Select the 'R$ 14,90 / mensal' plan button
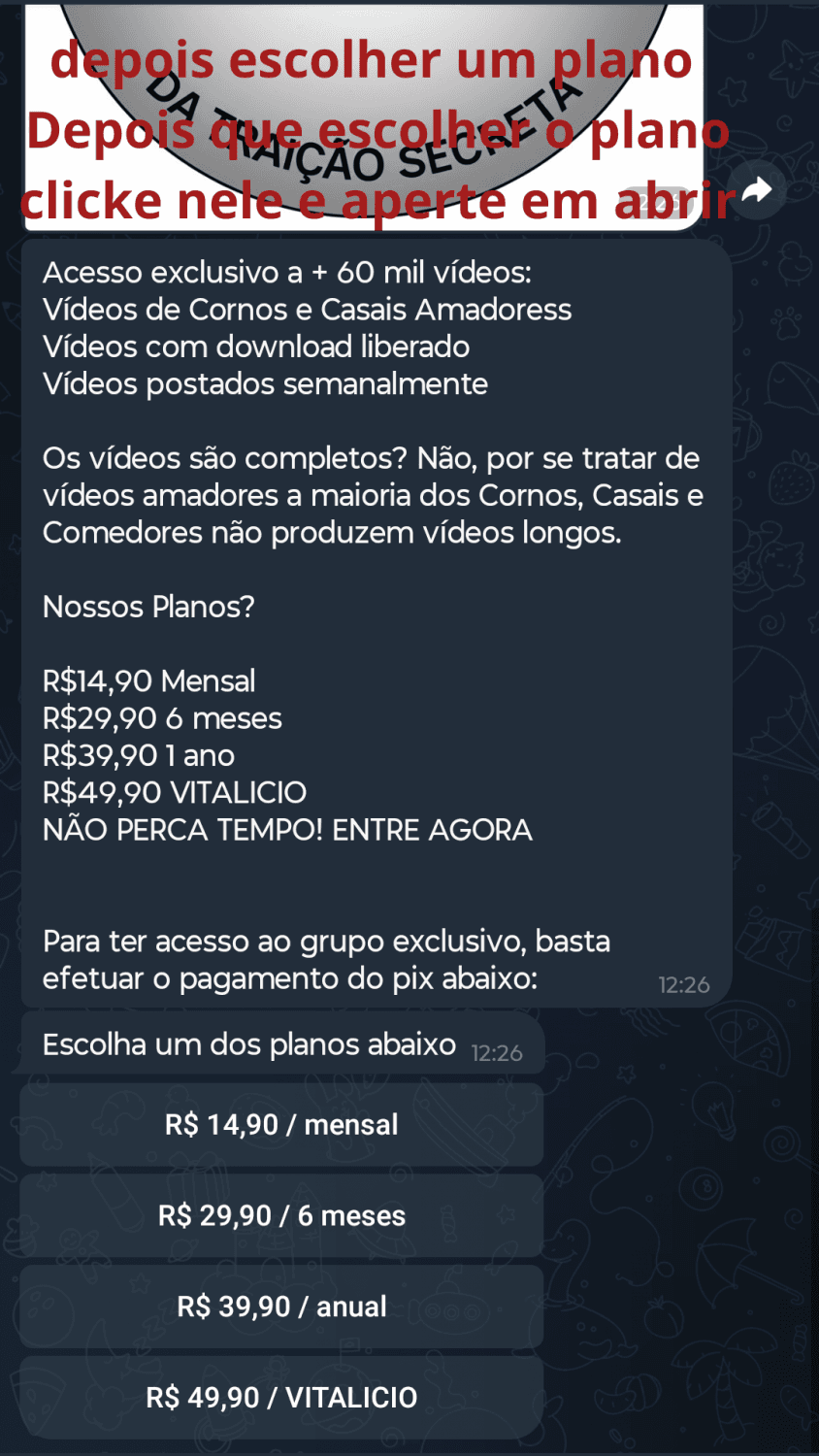Image resolution: width=819 pixels, height=1456 pixels. pyautogui.click(x=280, y=1124)
